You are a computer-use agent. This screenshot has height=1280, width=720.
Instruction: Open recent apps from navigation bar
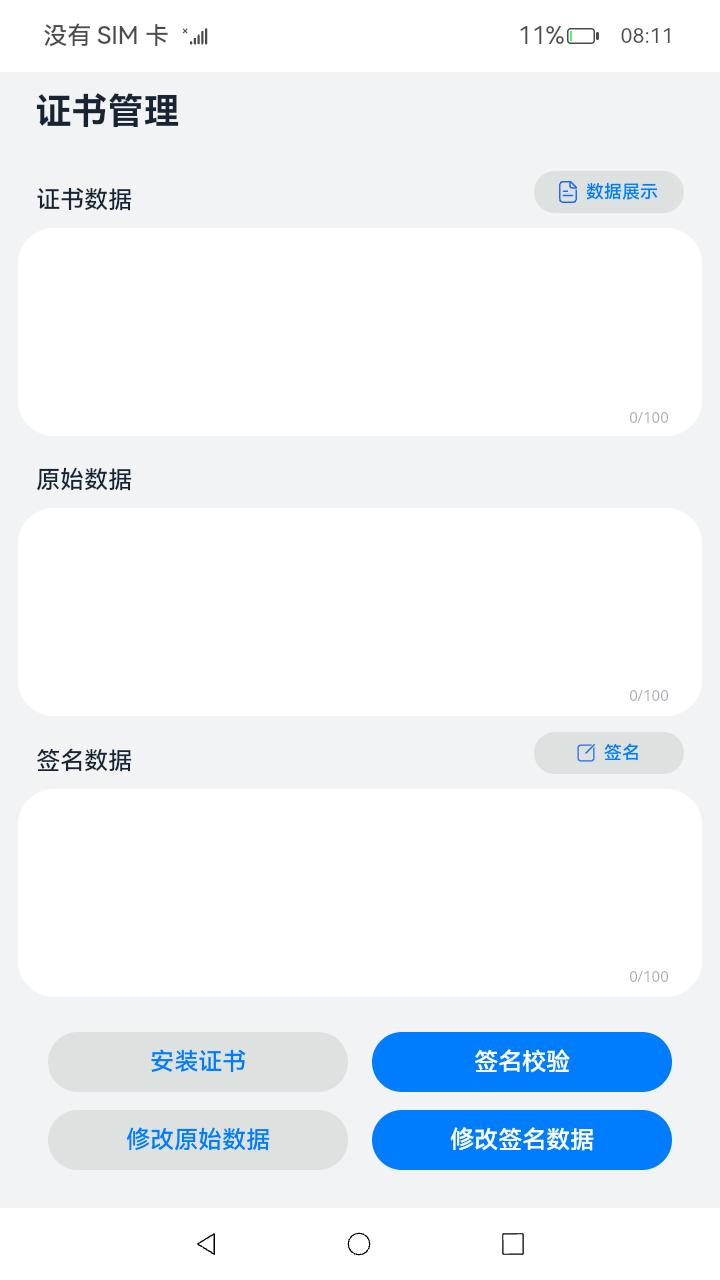[x=513, y=1244]
